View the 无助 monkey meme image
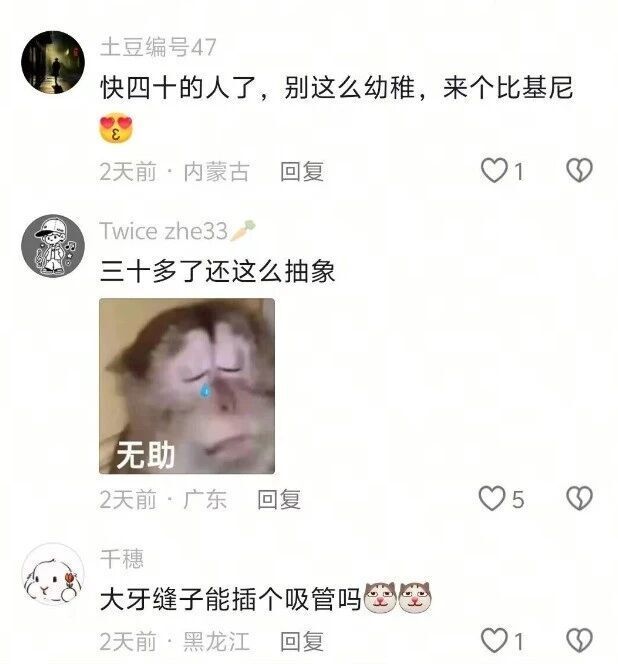The height and width of the screenshot is (664, 618). coord(186,386)
